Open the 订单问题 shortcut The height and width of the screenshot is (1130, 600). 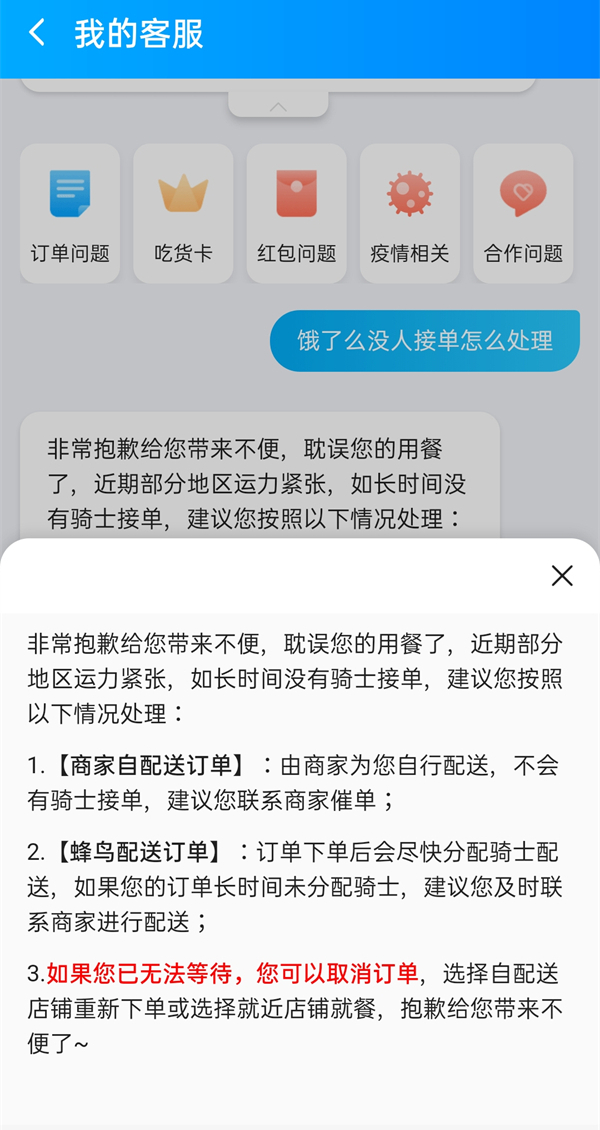70,213
